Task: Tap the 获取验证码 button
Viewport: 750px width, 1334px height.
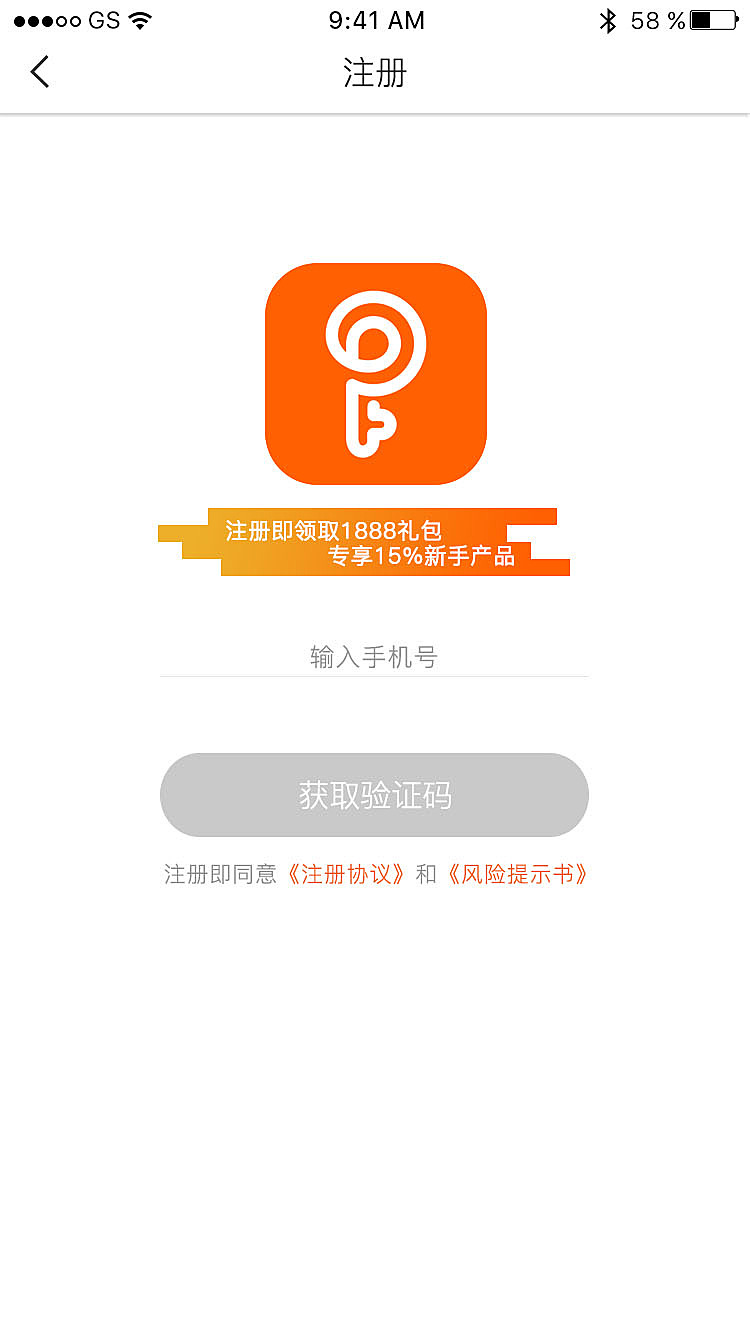Action: pos(374,795)
